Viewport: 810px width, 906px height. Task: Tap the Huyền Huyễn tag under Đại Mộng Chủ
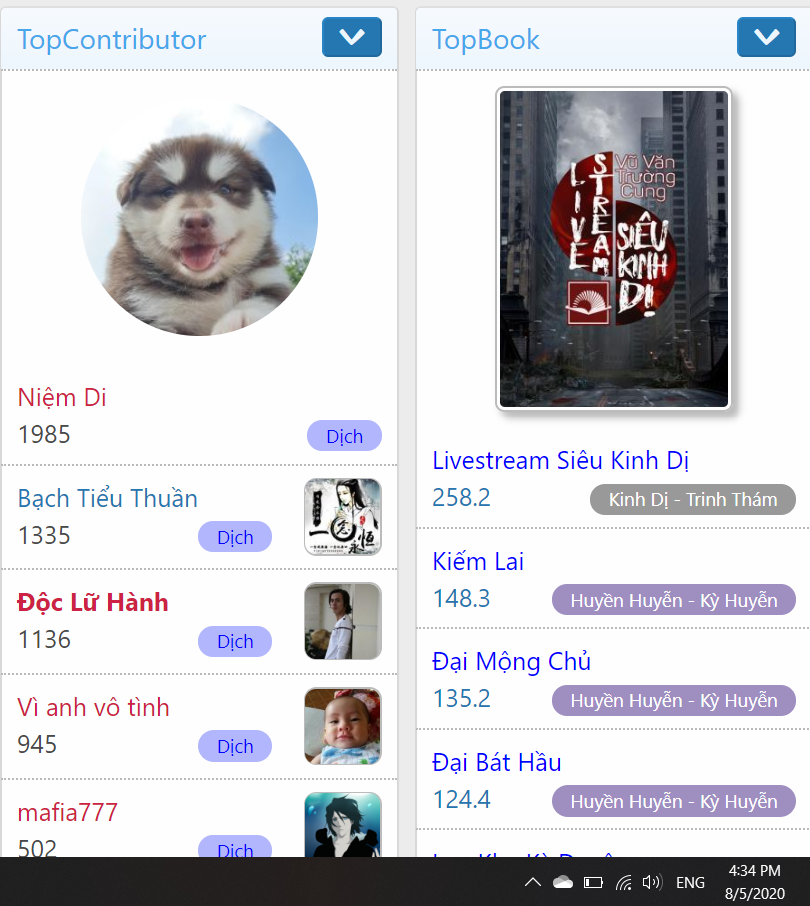[x=674, y=701]
